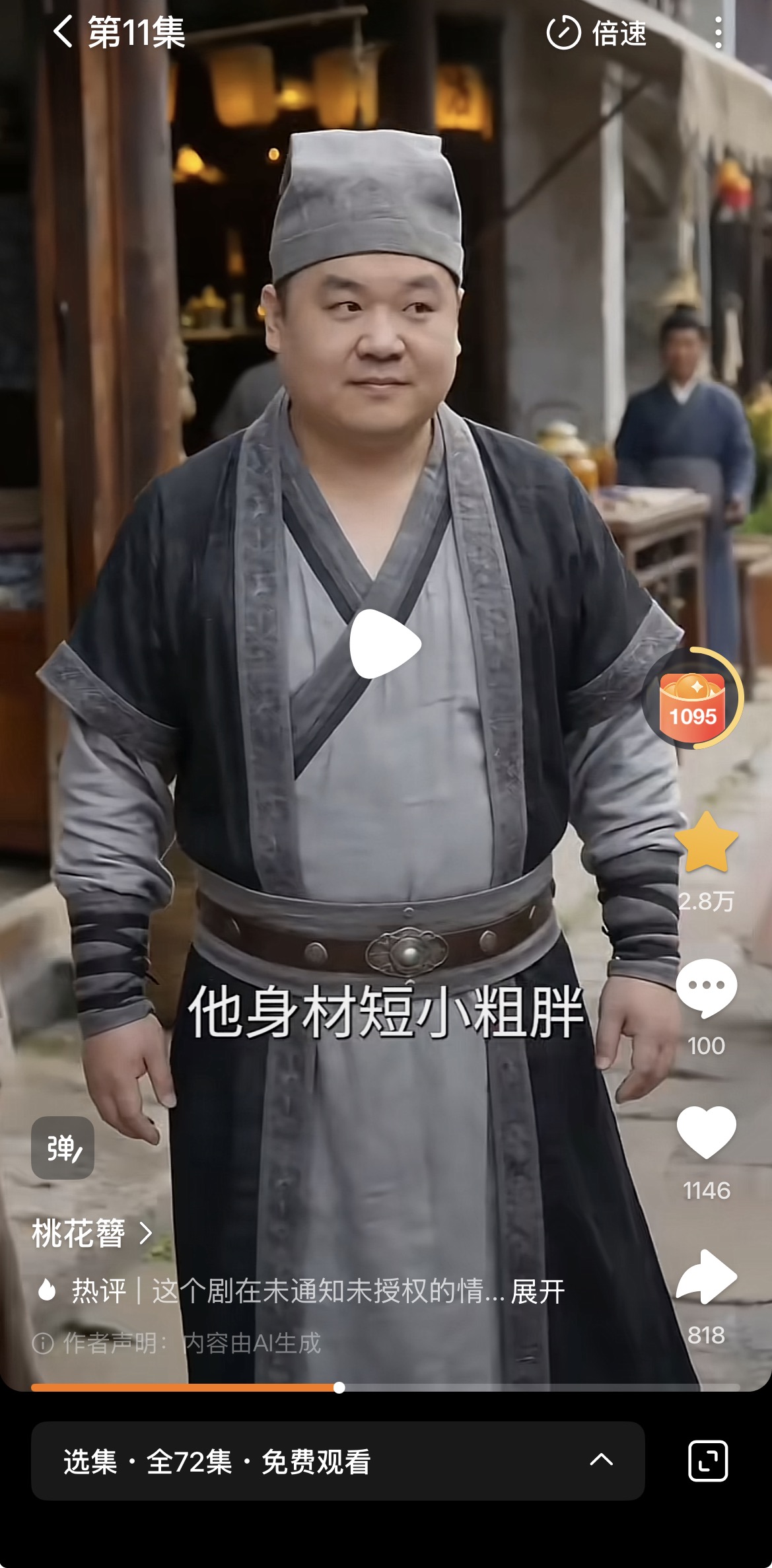Open the episode selection list
The width and height of the screenshot is (772, 1568).
click(x=337, y=1460)
